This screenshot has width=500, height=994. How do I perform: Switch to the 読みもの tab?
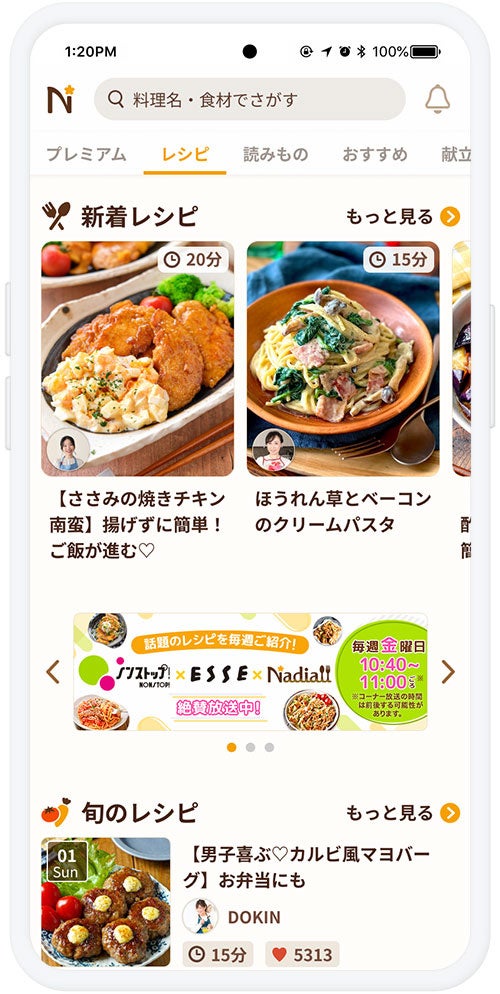pyautogui.click(x=276, y=154)
